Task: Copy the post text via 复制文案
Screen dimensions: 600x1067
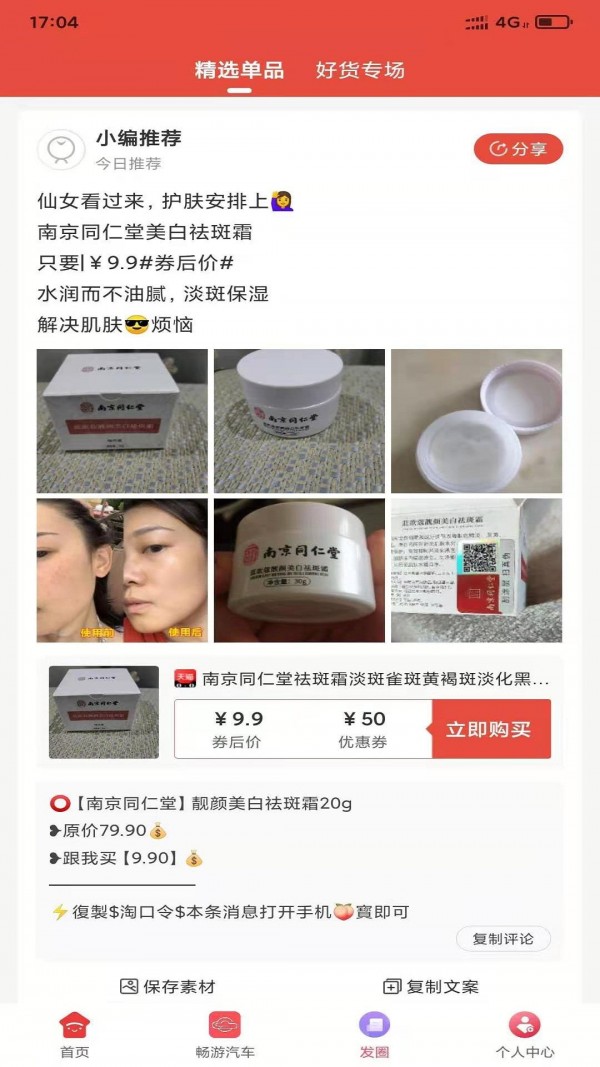Action: tap(431, 986)
